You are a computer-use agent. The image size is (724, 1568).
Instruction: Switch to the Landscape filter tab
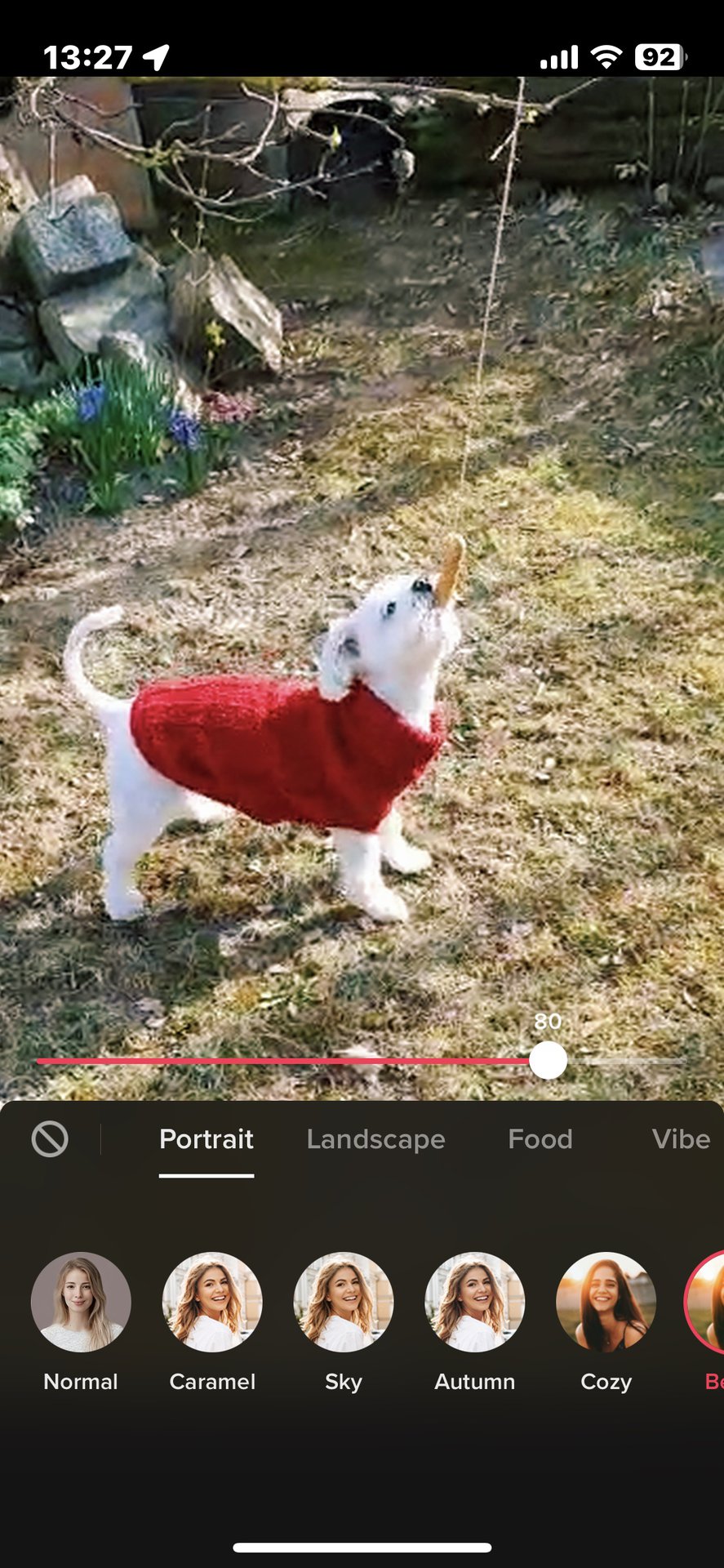pyautogui.click(x=375, y=1138)
